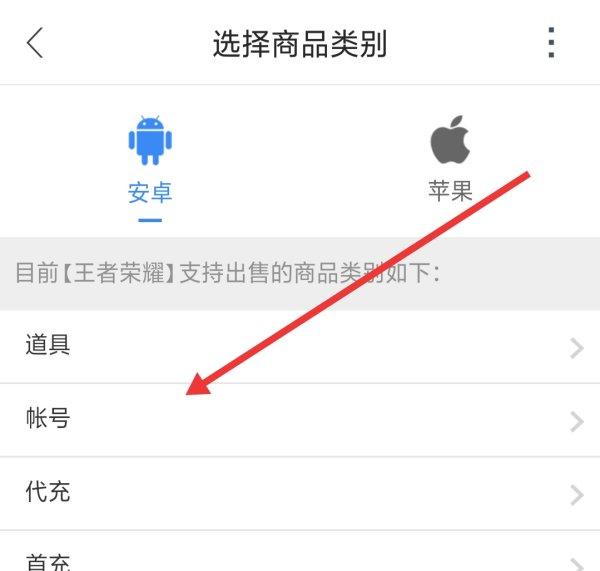Go back using the back arrow

tap(36, 44)
